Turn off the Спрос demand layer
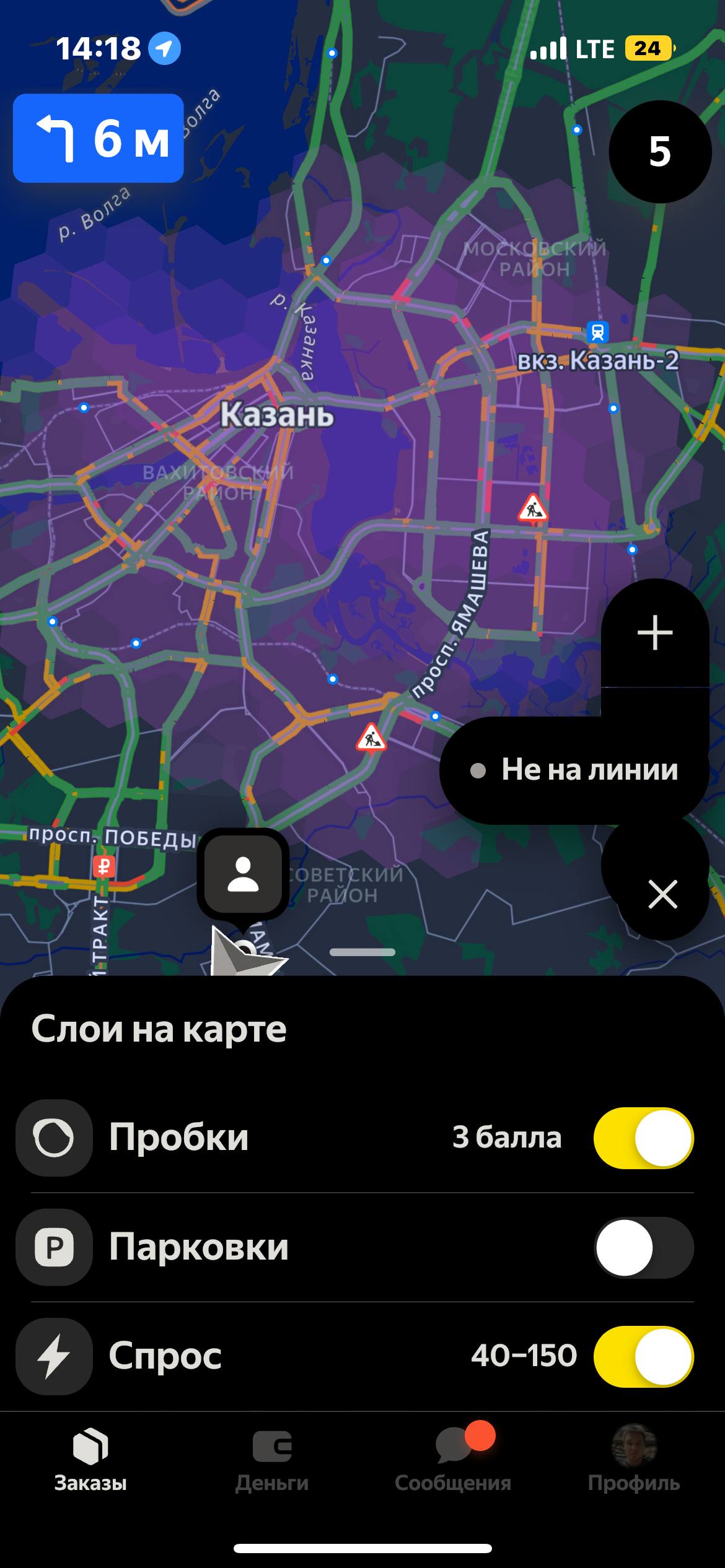725x1568 pixels. [x=643, y=1356]
